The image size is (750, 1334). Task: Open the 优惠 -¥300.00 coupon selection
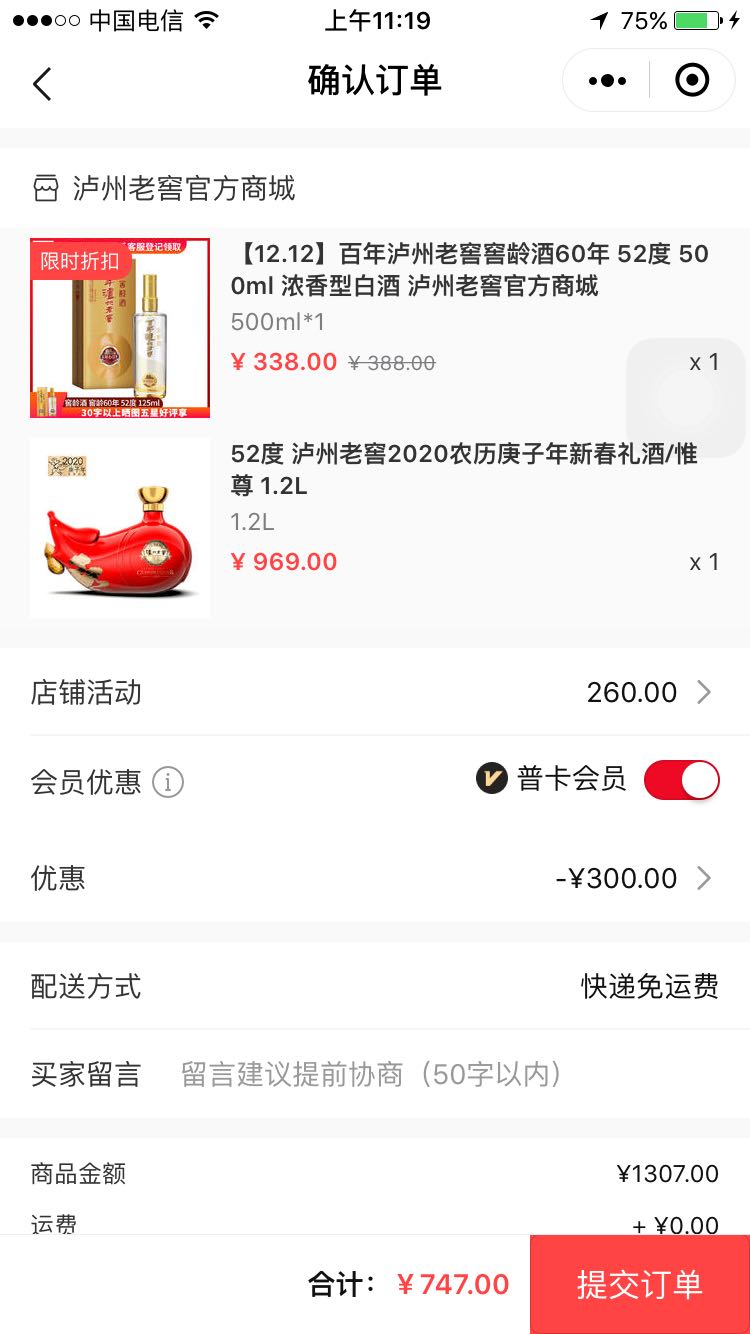pyautogui.click(x=374, y=878)
